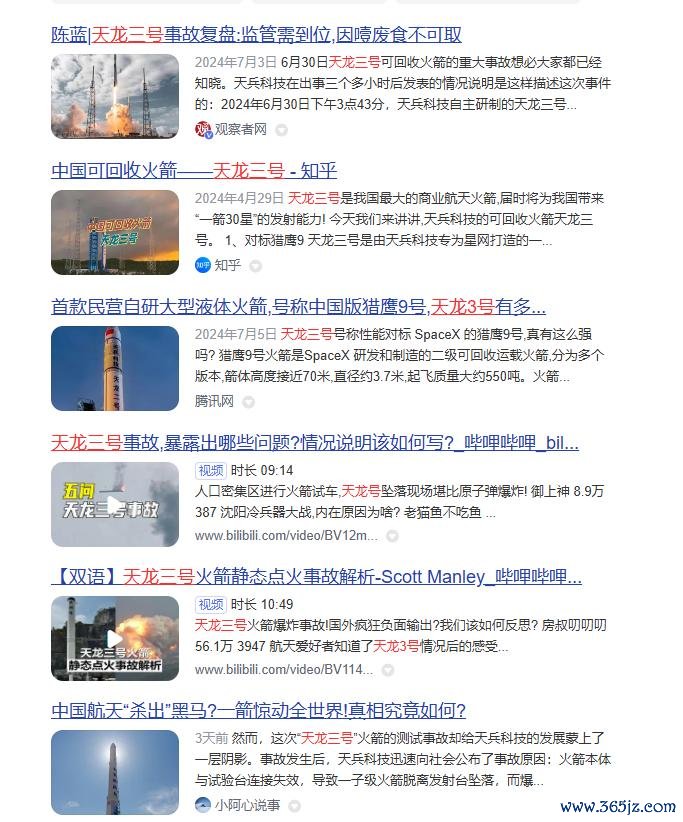Open the 观察者网 source link
683x822 pixels.
(x=240, y=129)
